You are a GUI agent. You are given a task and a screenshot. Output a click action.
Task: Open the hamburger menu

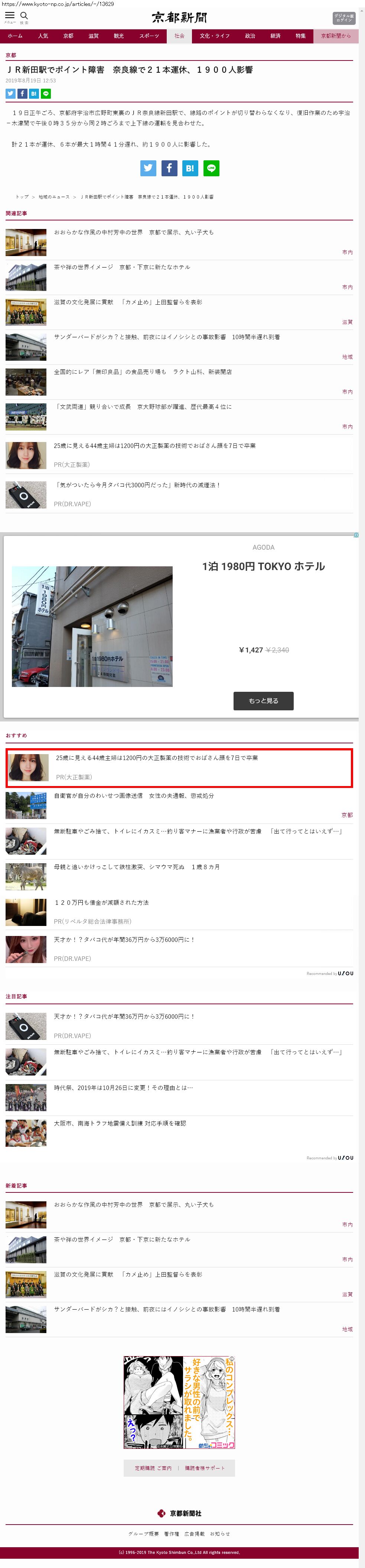tap(10, 16)
